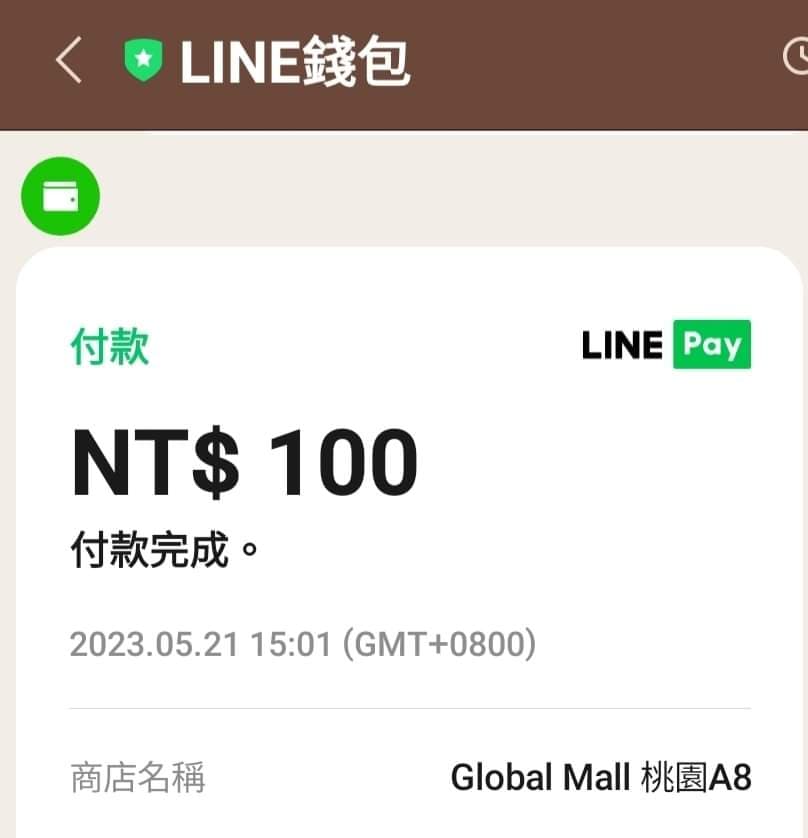
Task: Open the green LINE錢包 wallet avatar
Action: tap(61, 196)
